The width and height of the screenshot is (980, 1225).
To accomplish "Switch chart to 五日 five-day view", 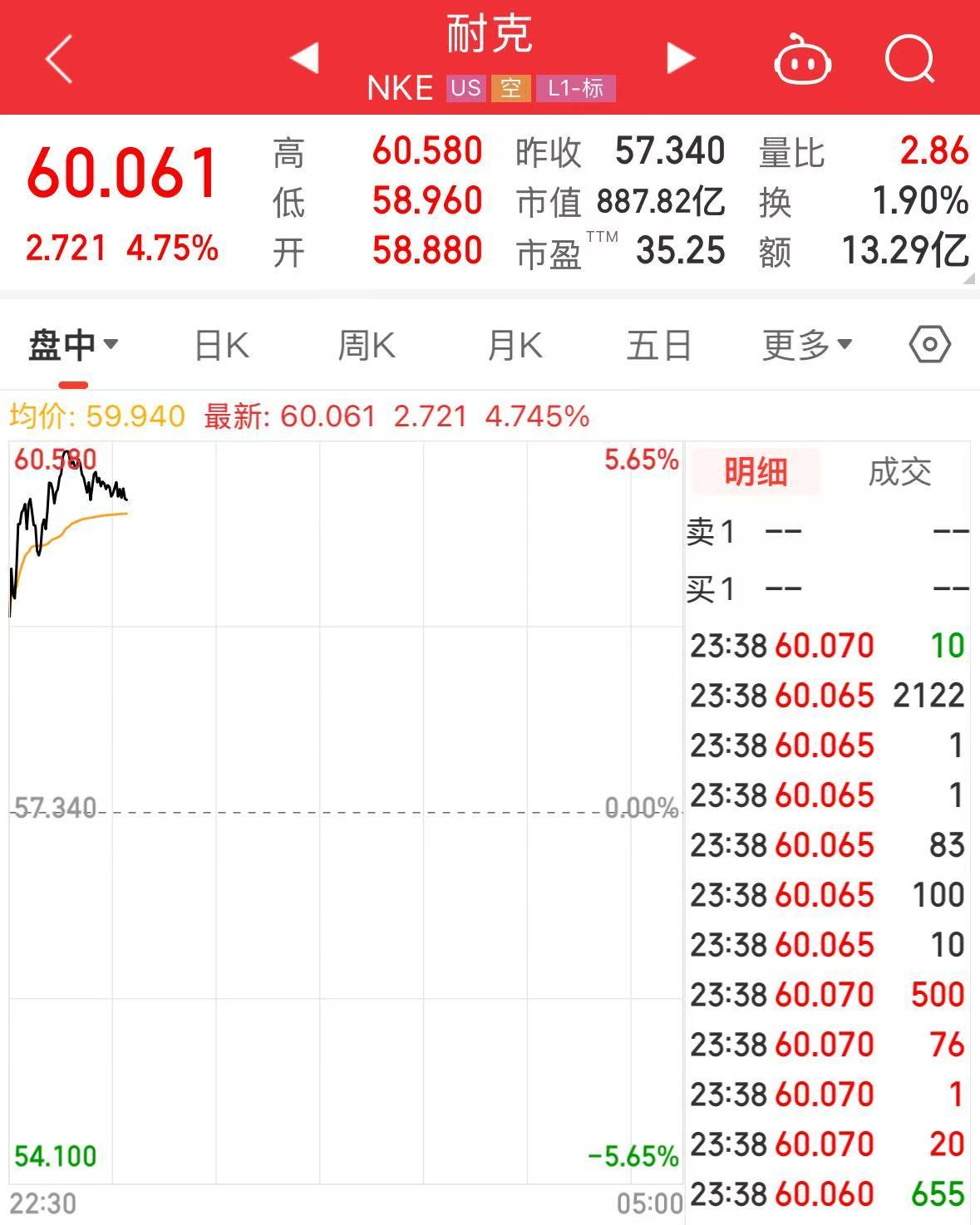I will [x=657, y=345].
